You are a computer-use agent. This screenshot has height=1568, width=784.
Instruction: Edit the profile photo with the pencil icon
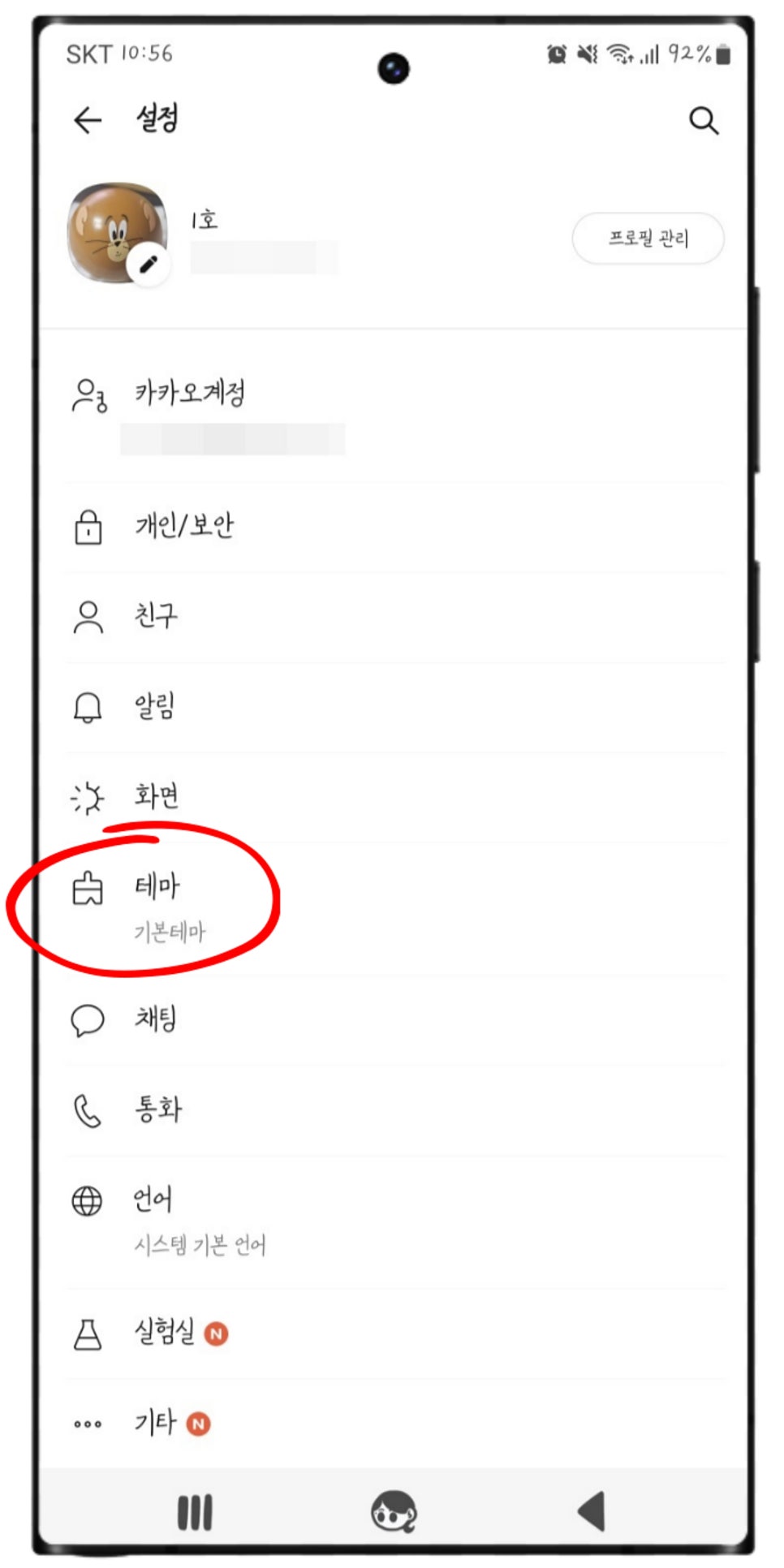click(x=149, y=265)
